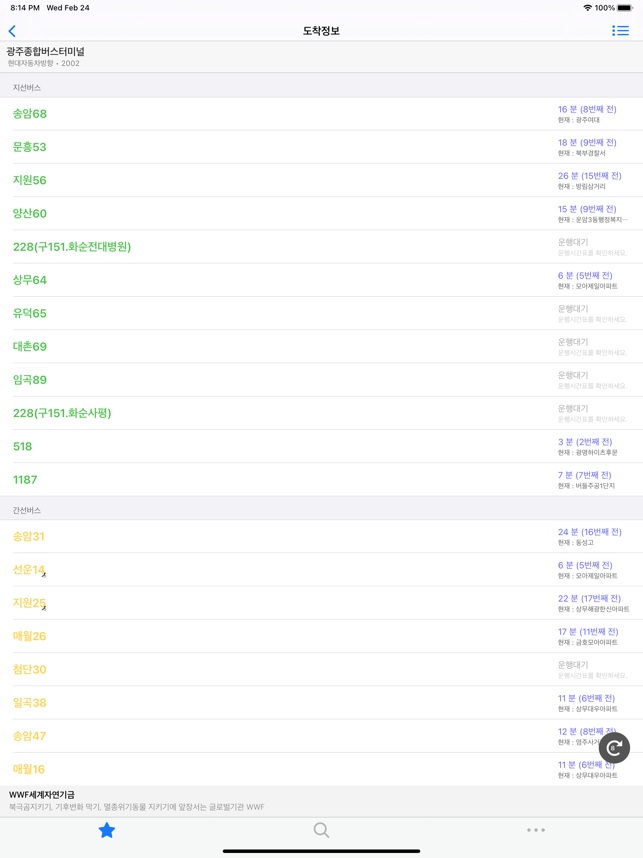The image size is (643, 858).
Task: View bus 매월26 details
Action: [29, 636]
